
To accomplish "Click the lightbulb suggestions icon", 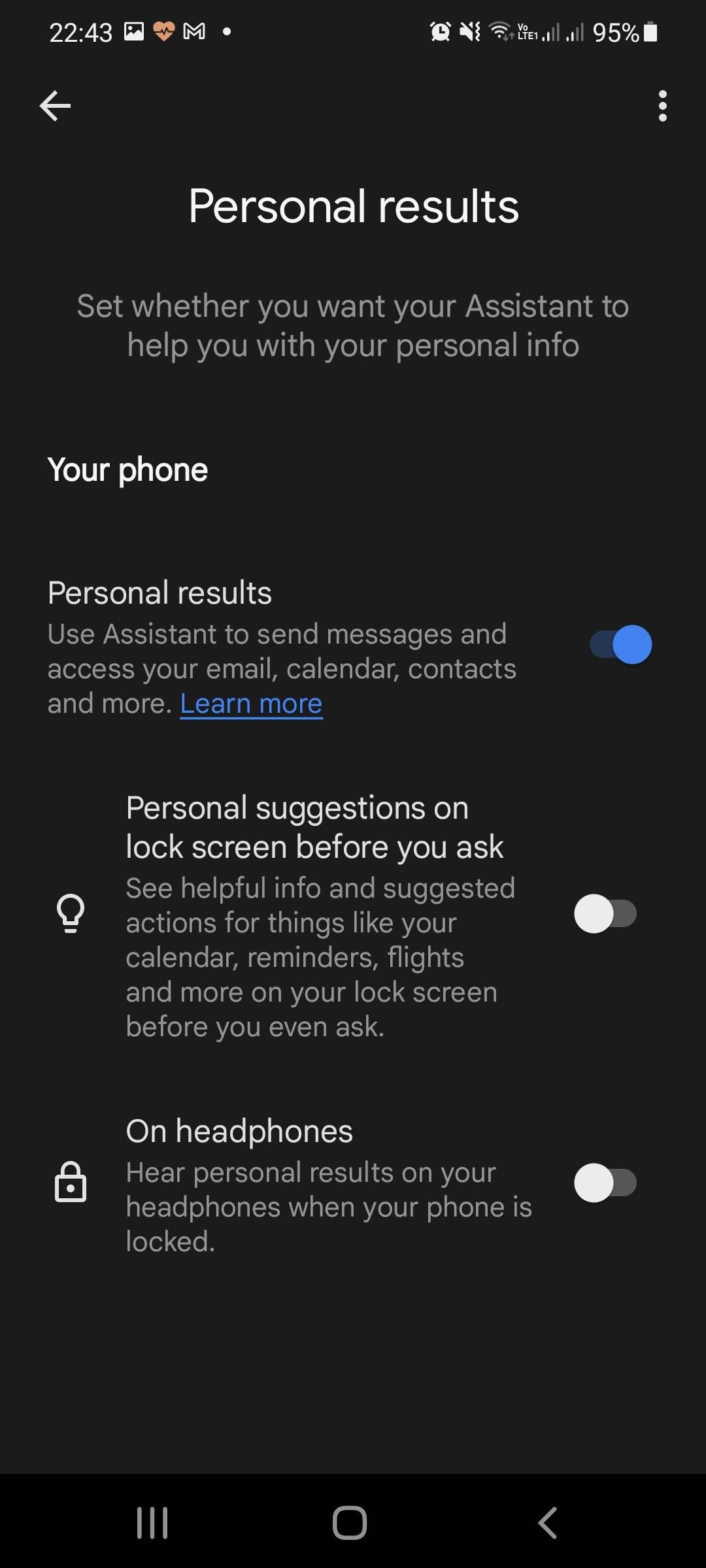I will pos(71,913).
